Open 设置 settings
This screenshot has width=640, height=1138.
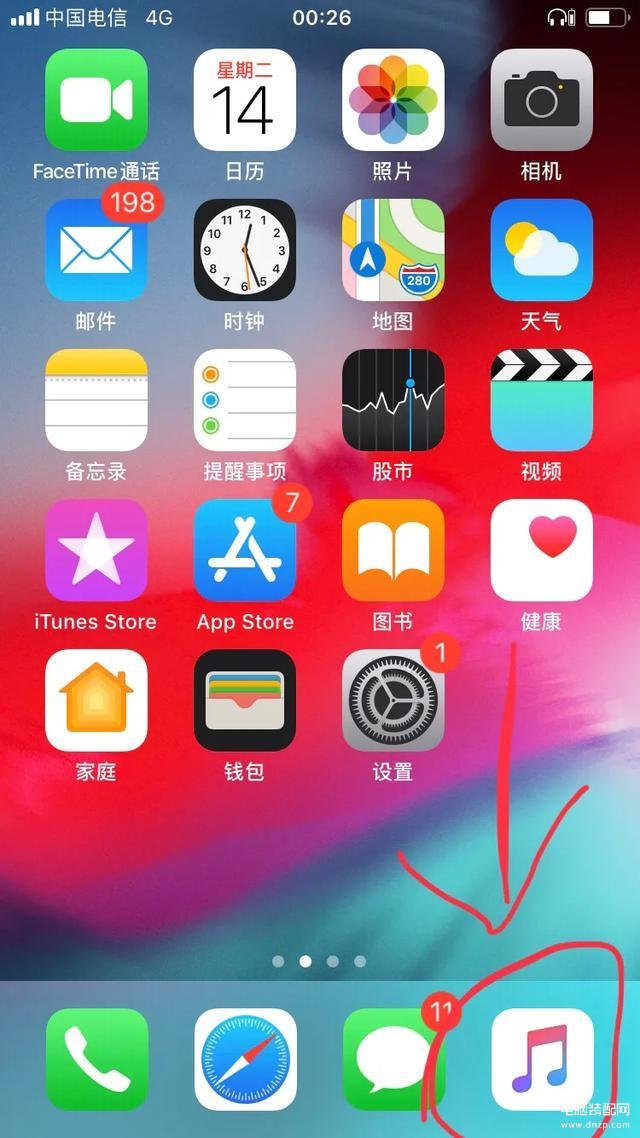(393, 700)
